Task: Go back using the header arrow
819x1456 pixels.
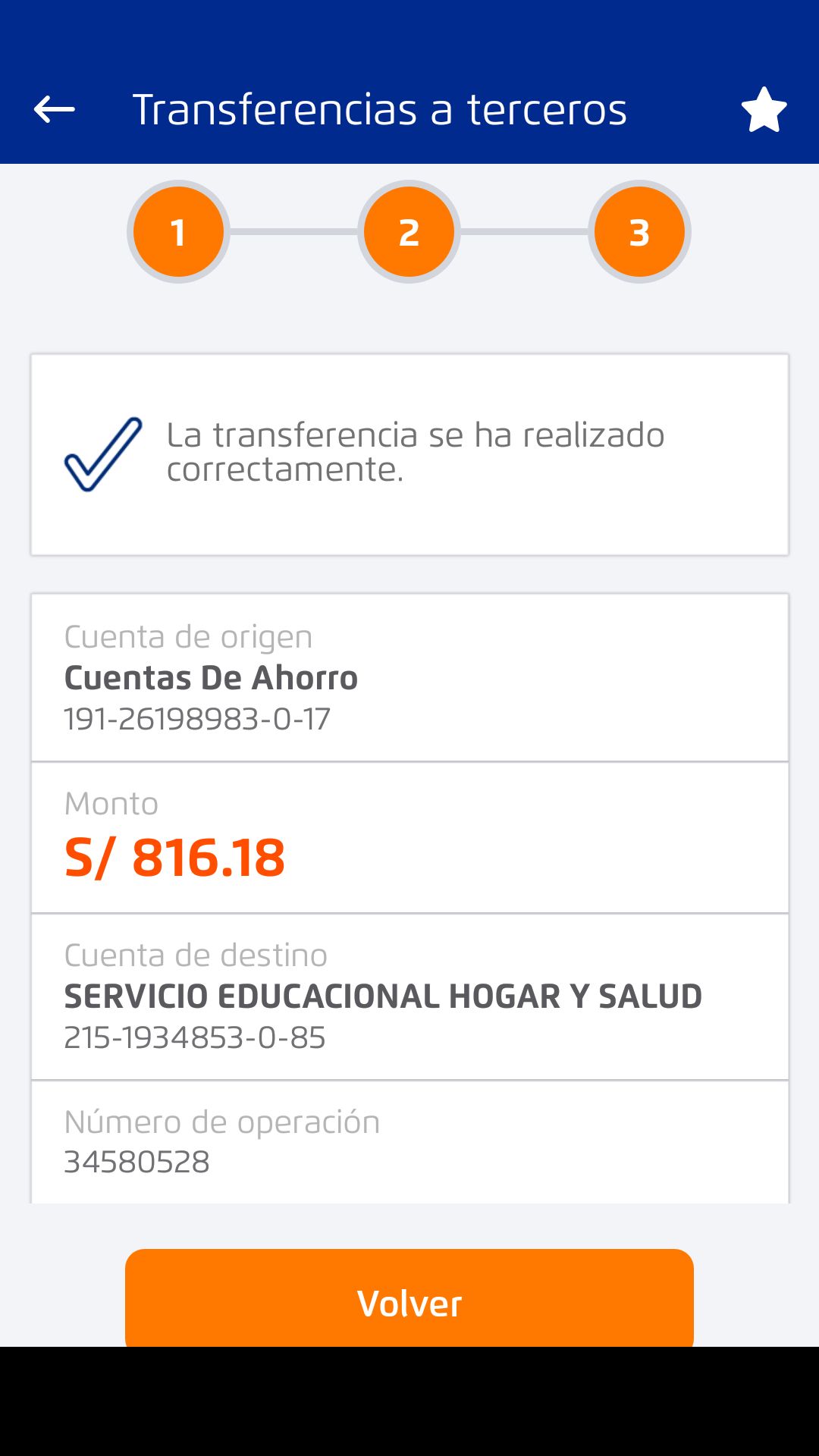Action: coord(55,110)
